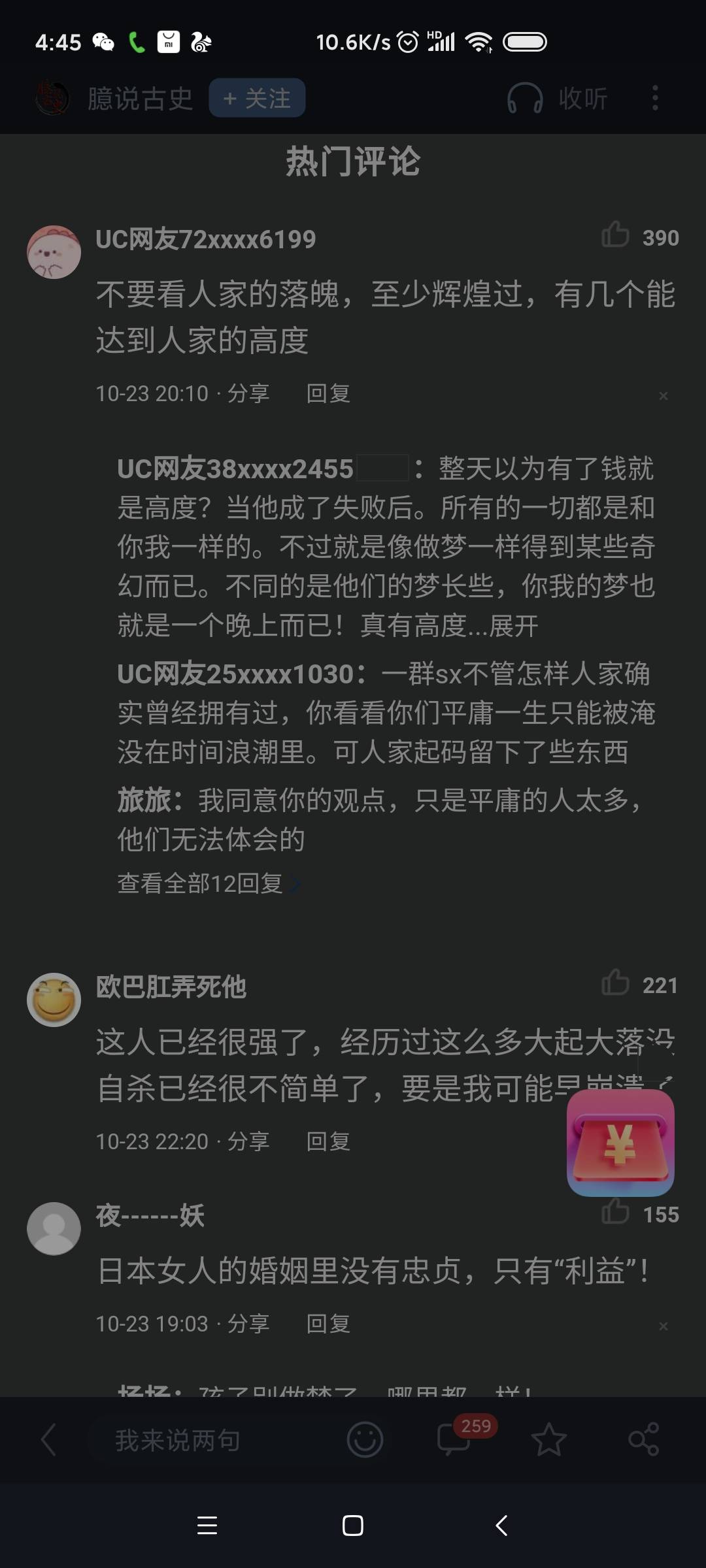The width and height of the screenshot is (706, 1568).
Task: Reply to 欧巴肛弄死他's comment
Action: 328,1142
